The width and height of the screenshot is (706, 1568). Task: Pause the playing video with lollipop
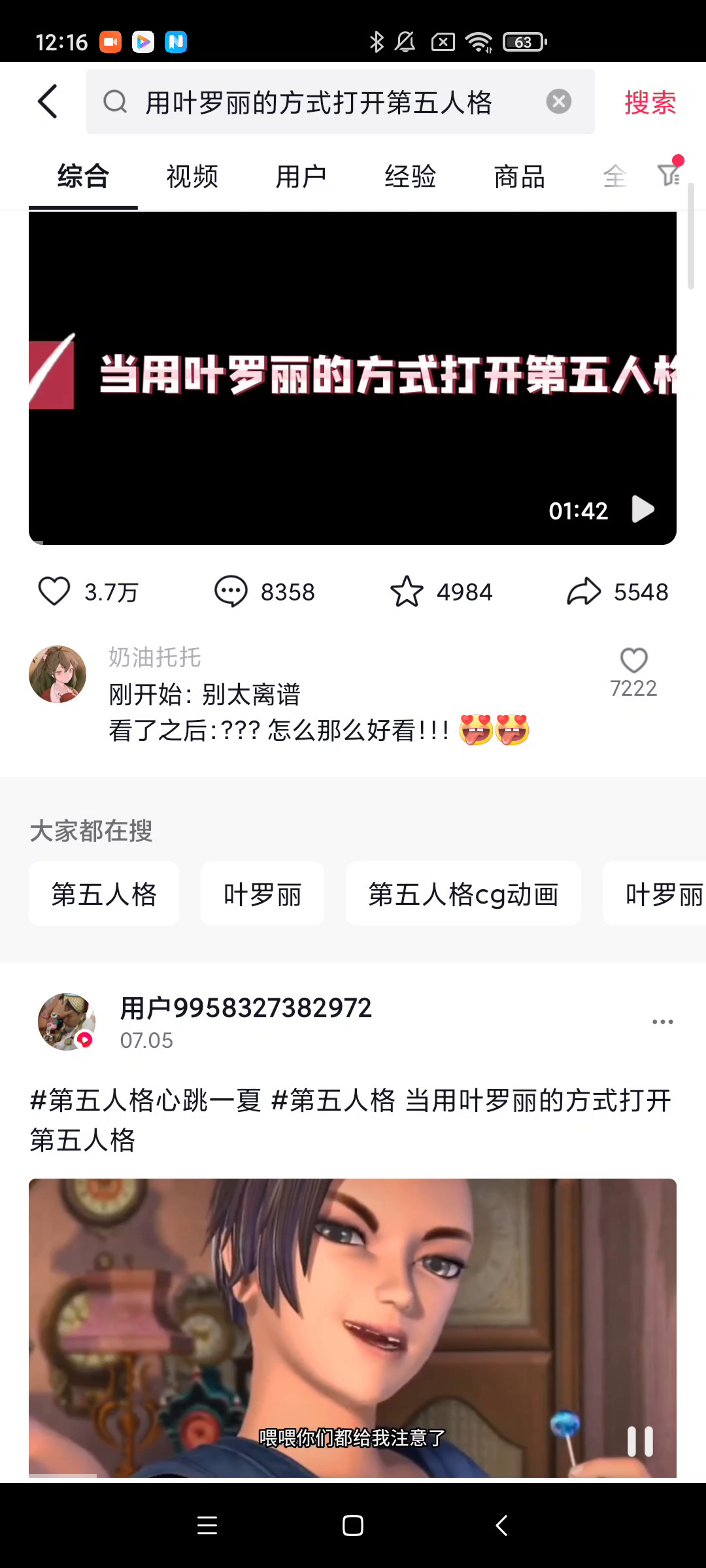click(640, 1441)
